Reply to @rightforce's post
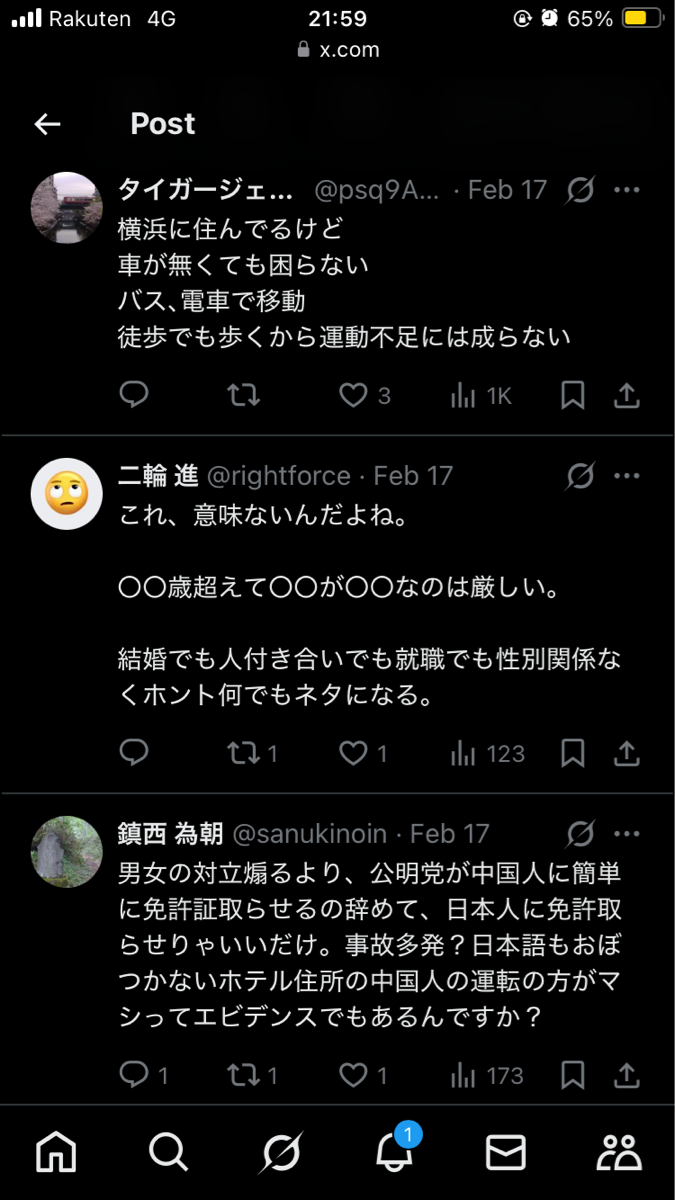Viewport: 675px width, 1200px height. point(134,753)
